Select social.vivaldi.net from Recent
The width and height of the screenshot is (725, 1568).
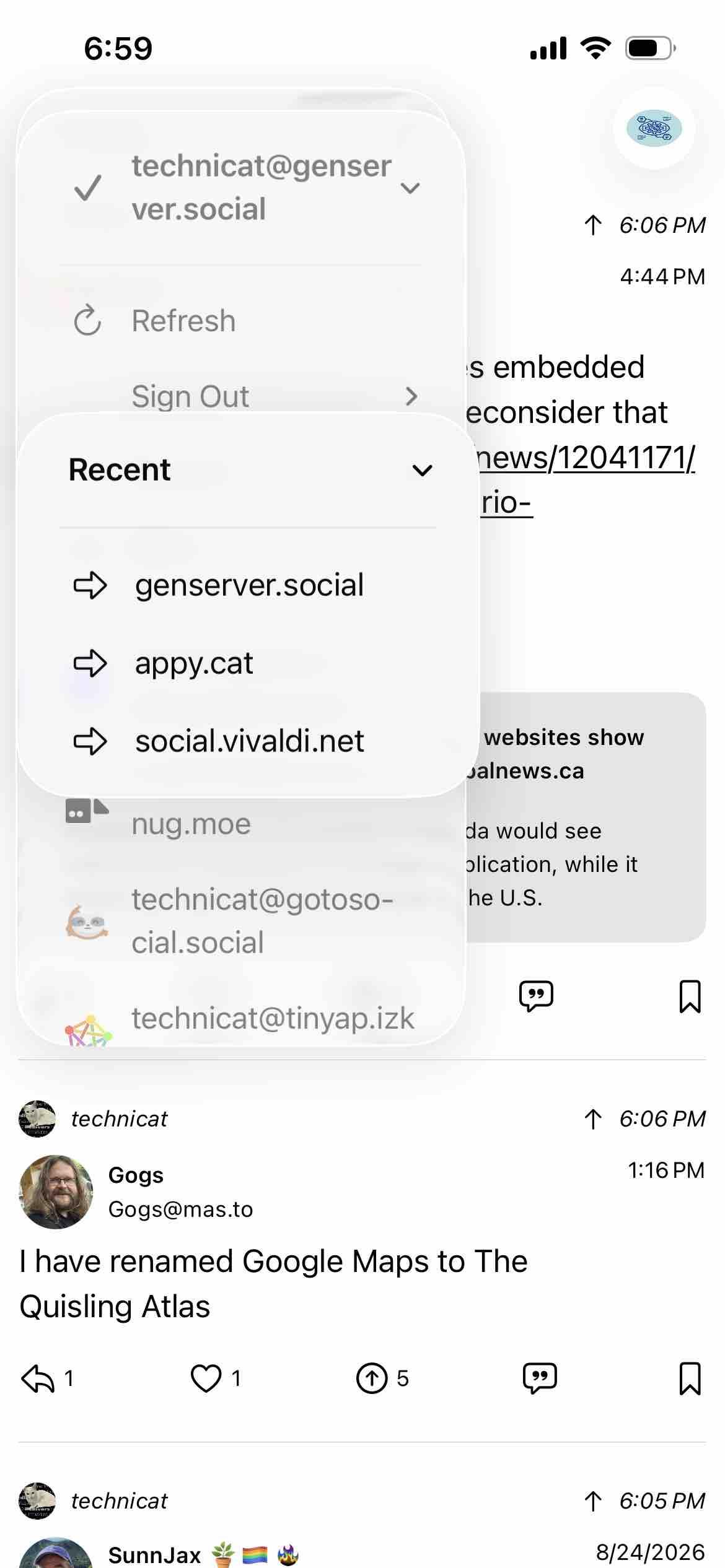pyautogui.click(x=248, y=741)
